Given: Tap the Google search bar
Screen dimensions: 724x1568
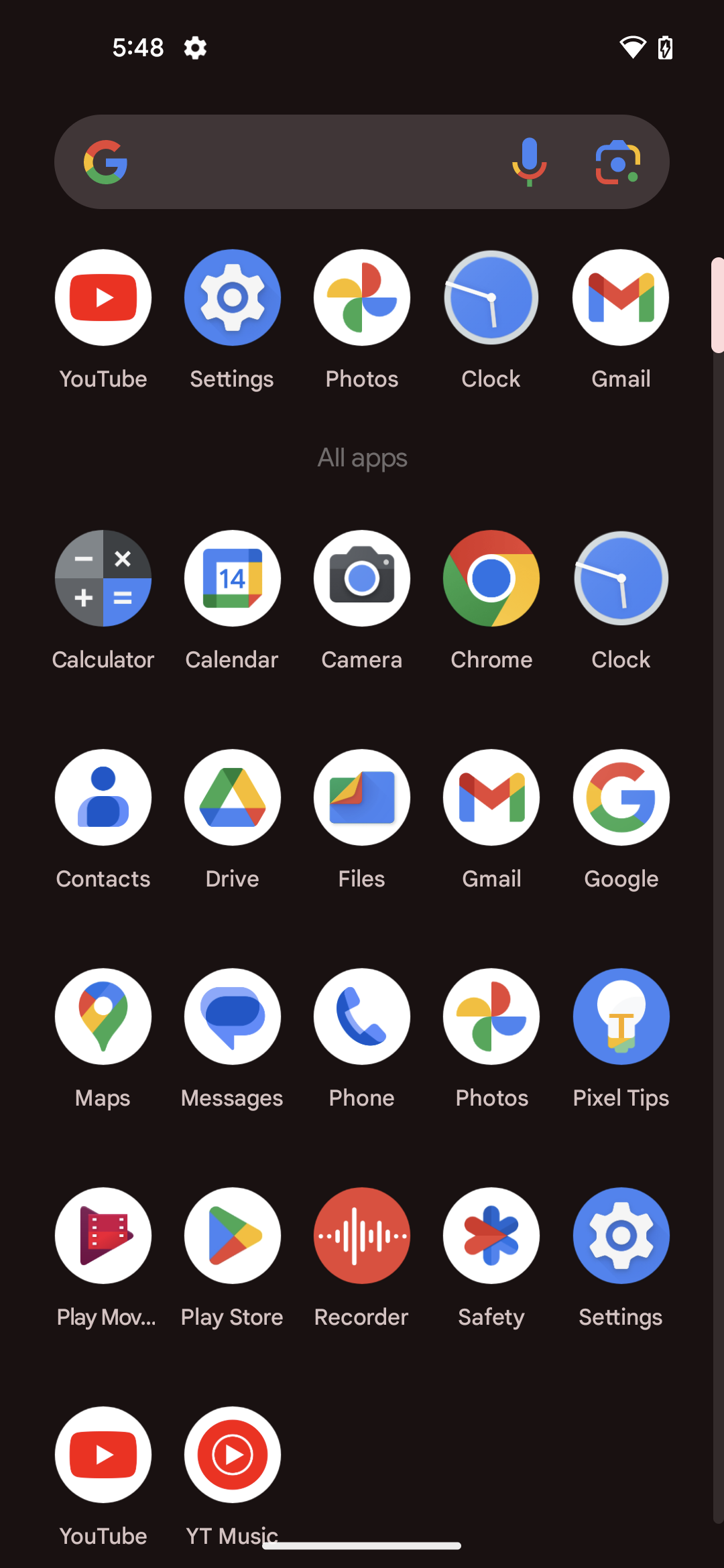Looking at the screenshot, I should 302,161.
